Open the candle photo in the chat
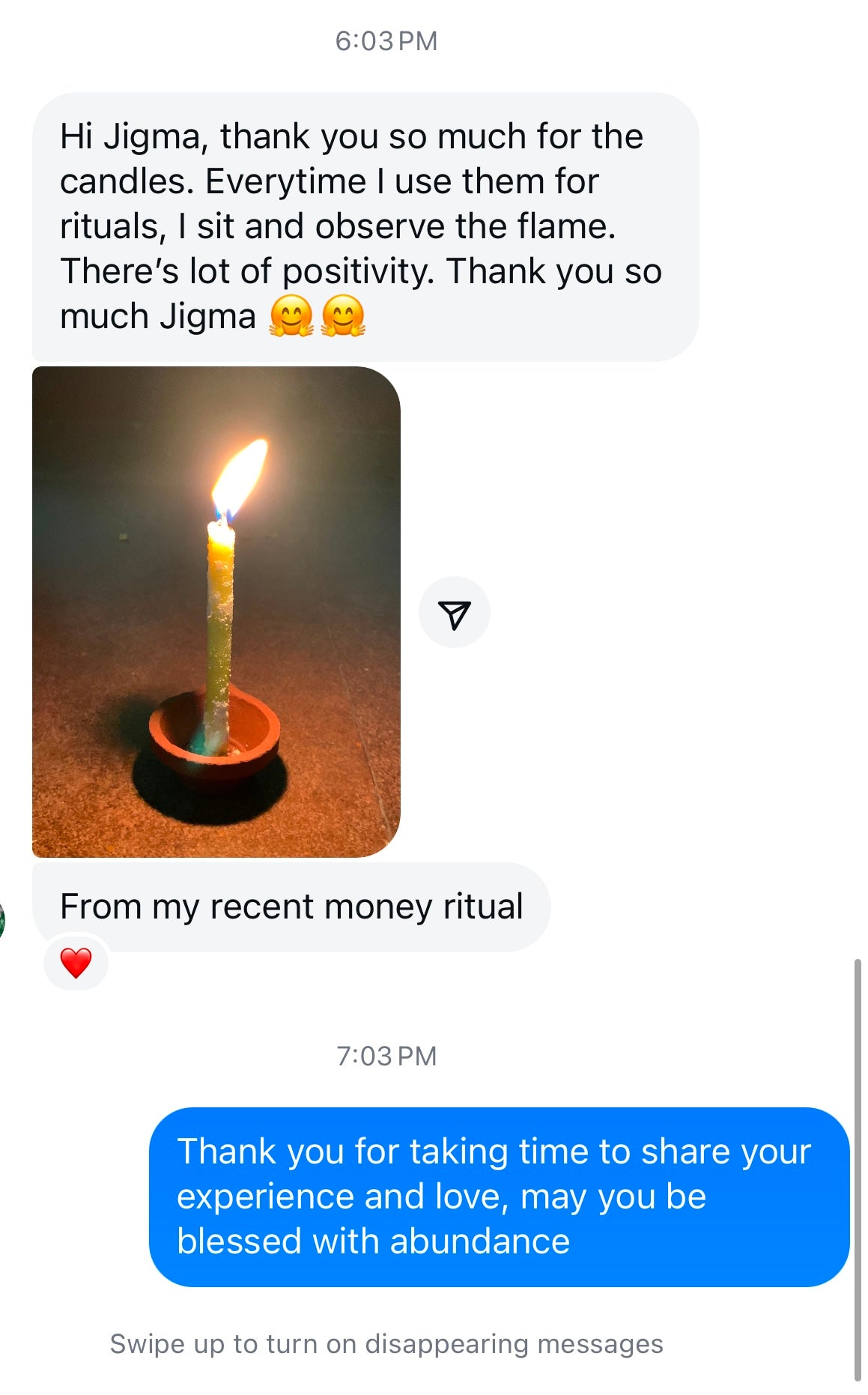This screenshot has width=868, height=1395. [216, 611]
